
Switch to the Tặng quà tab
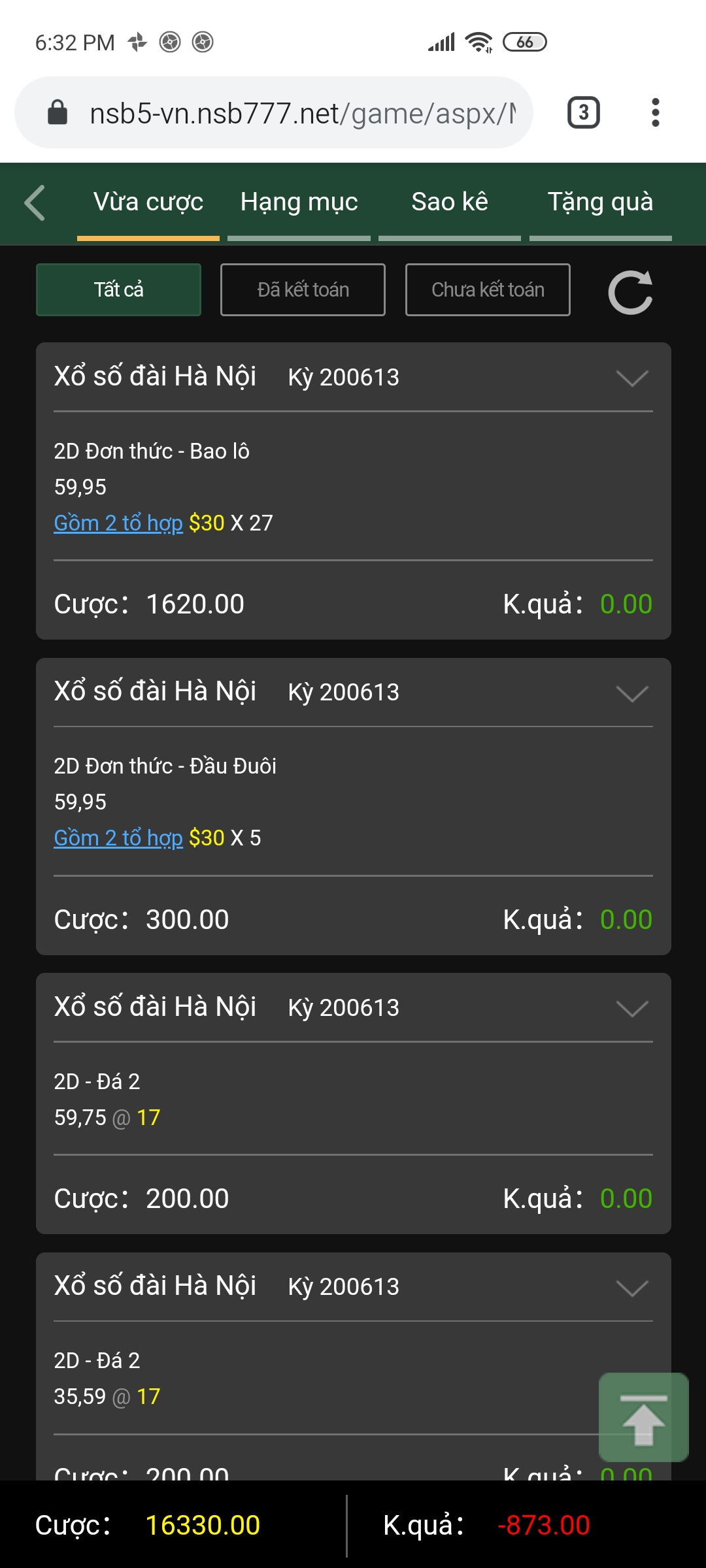(600, 203)
